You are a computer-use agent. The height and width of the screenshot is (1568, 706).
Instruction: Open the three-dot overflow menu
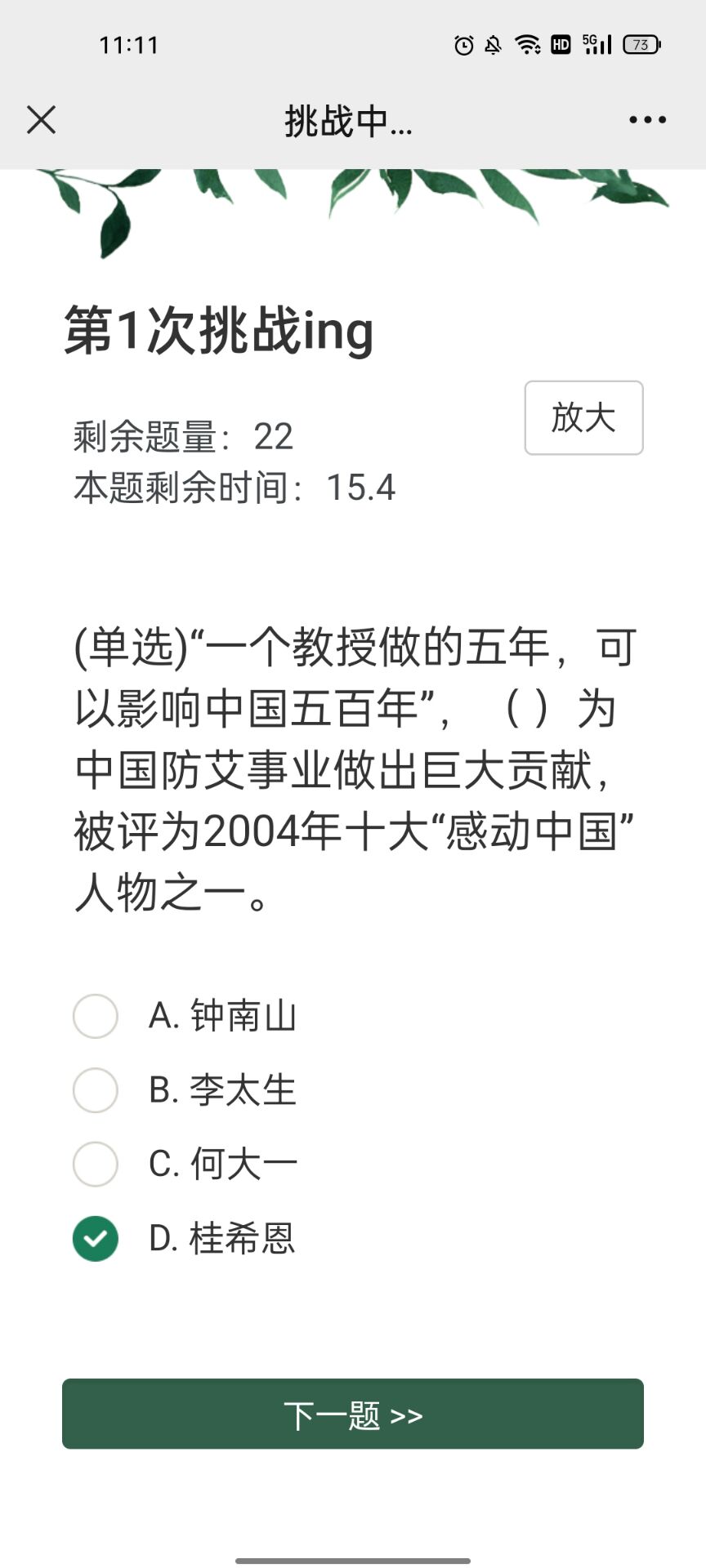point(647,120)
